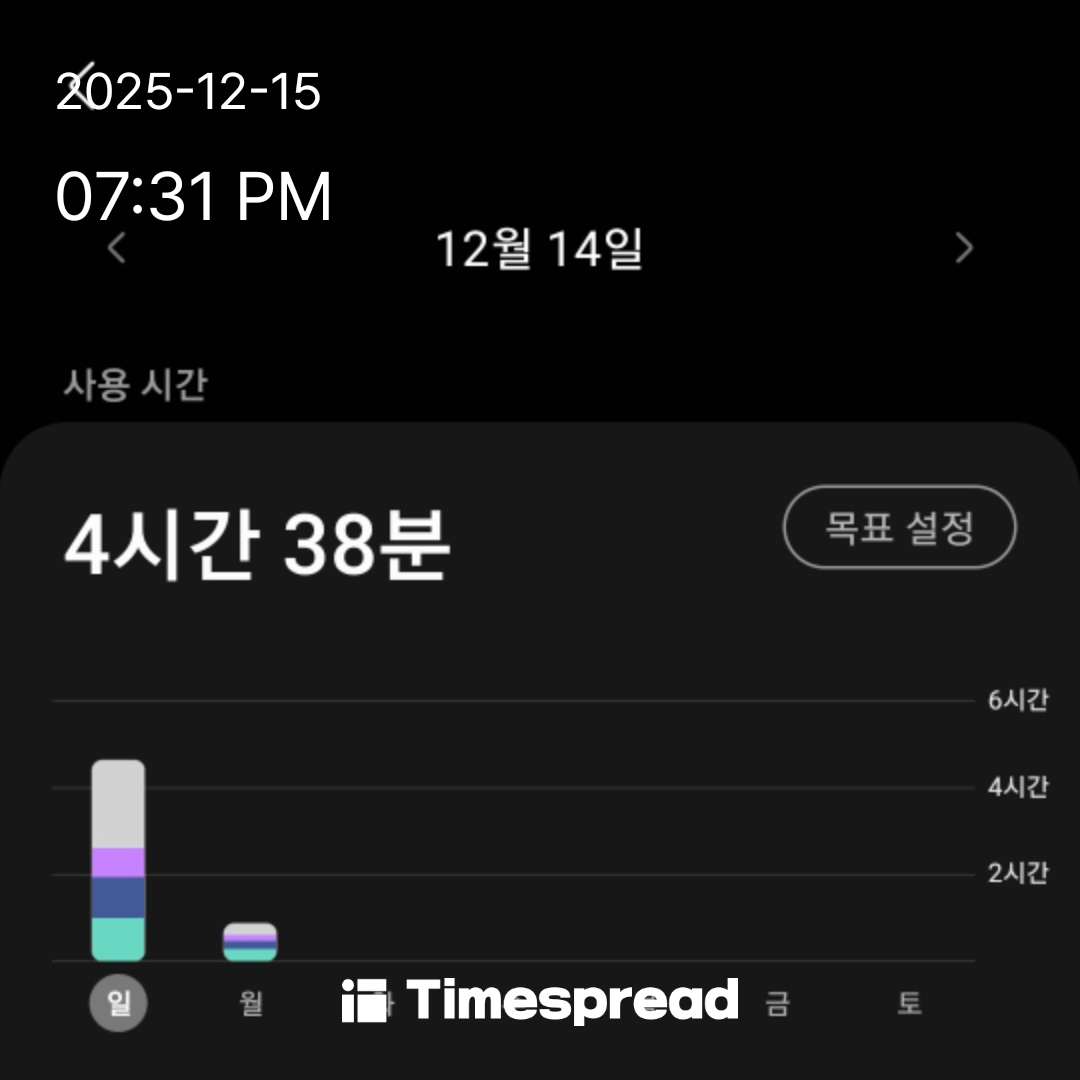Select the 일 day in the chart
The image size is (1080, 1080).
[x=118, y=1003]
